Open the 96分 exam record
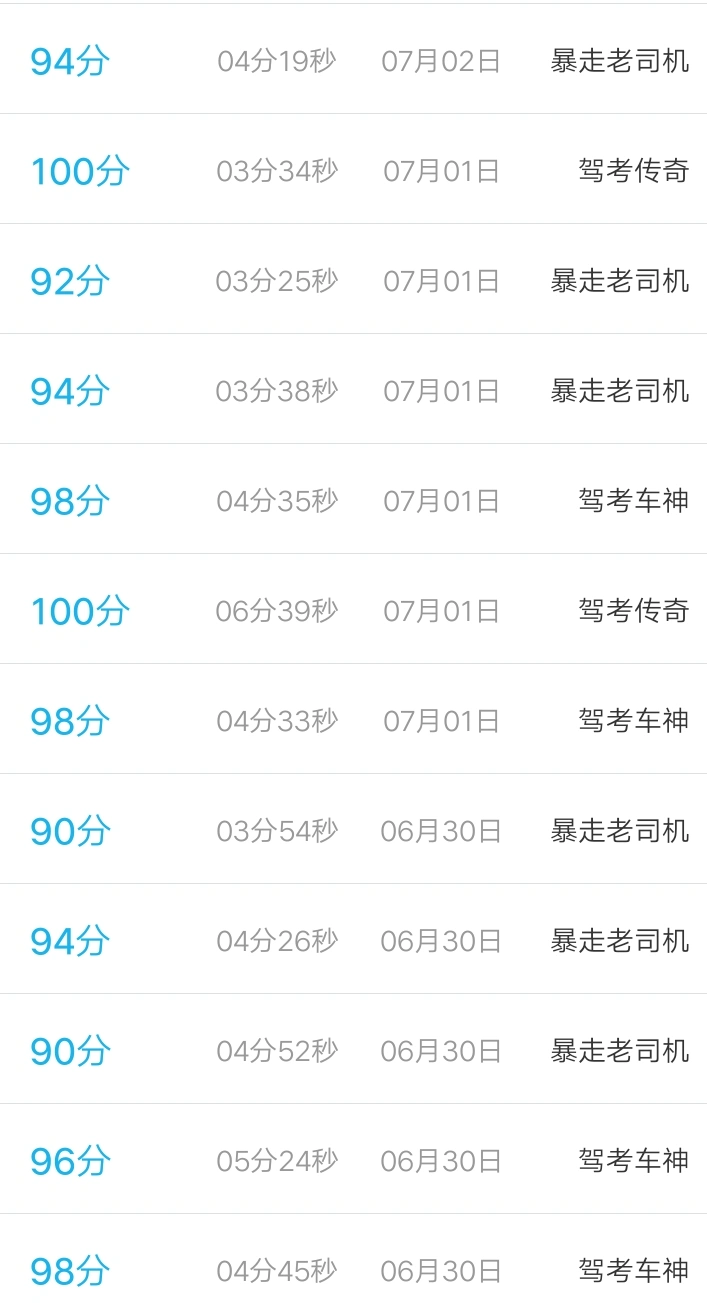 353,1159
